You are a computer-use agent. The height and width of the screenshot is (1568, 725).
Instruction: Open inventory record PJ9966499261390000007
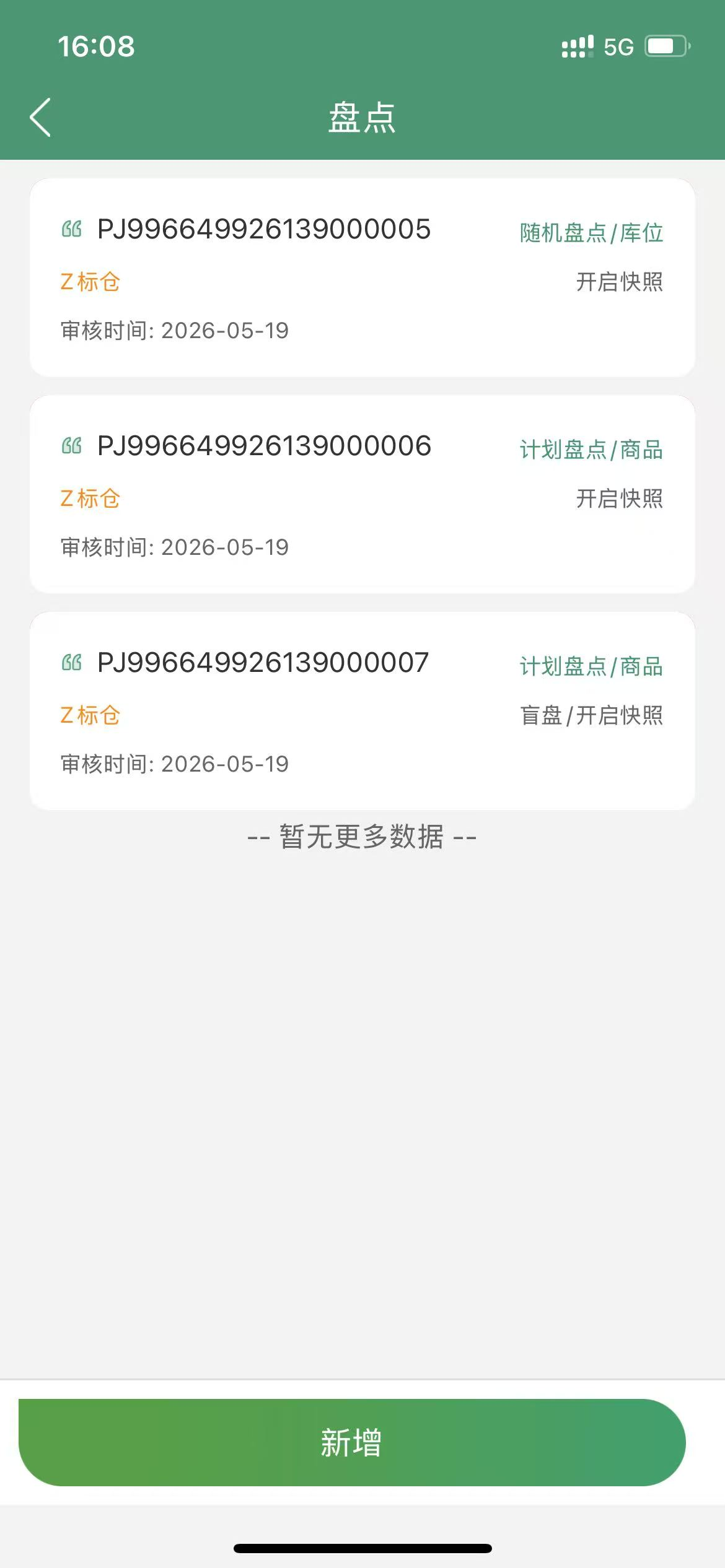(x=362, y=711)
